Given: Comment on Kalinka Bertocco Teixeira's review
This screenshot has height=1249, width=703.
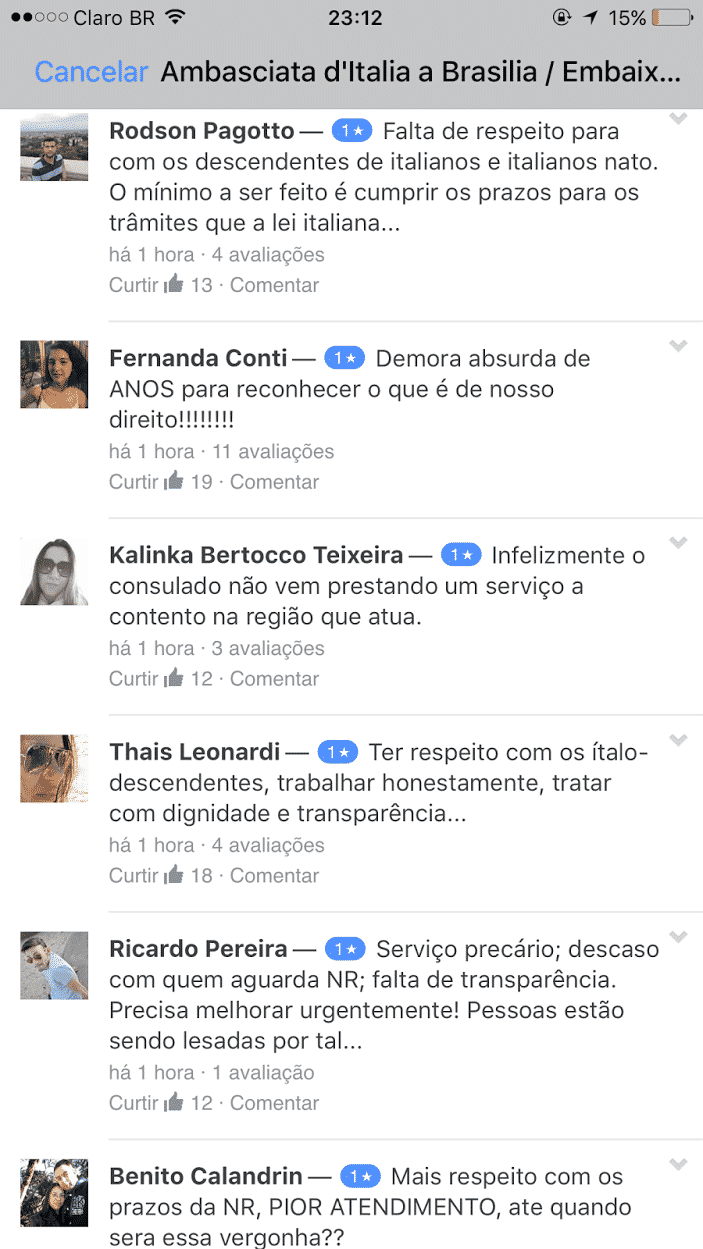Looking at the screenshot, I should [274, 679].
